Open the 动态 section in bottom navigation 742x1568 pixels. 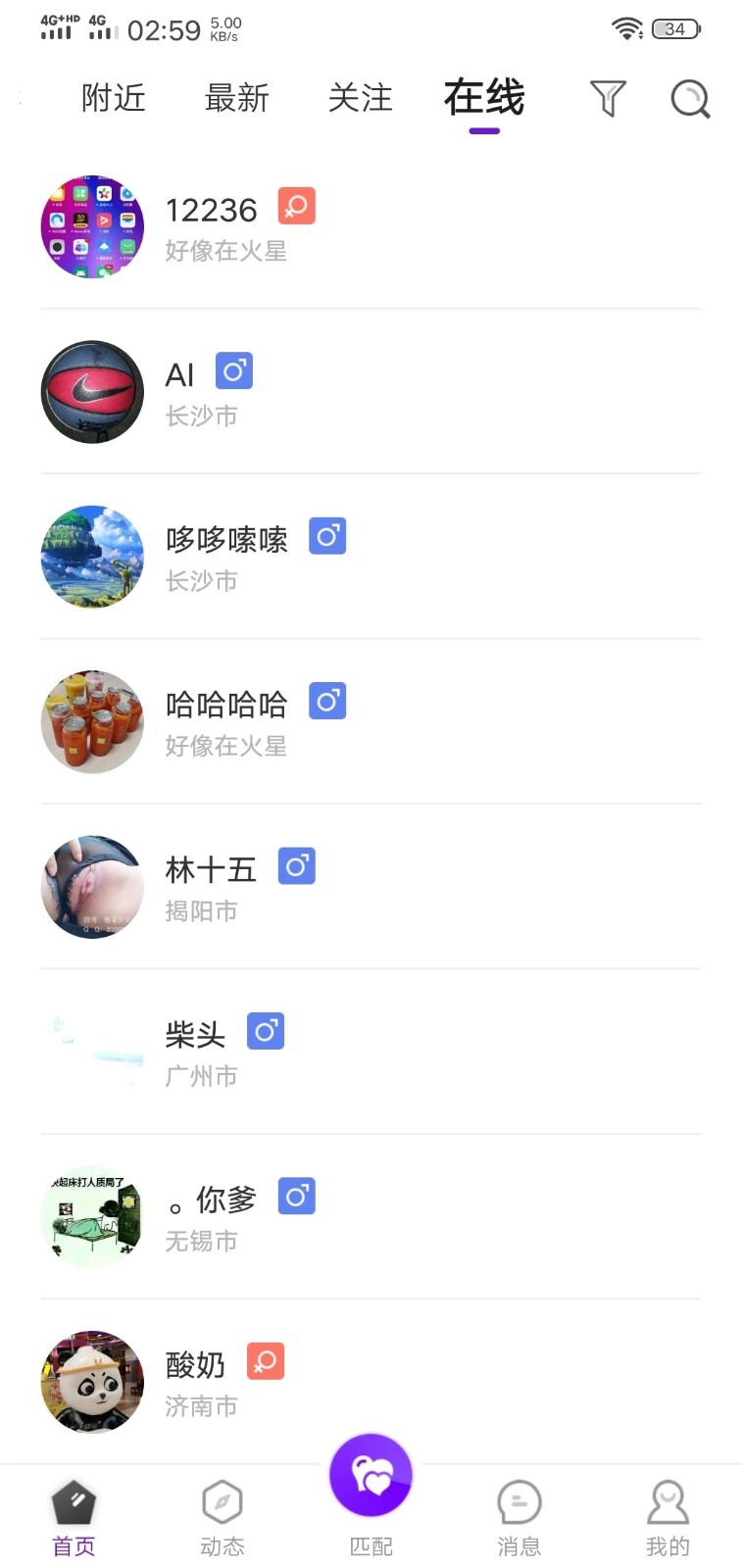point(223,1517)
